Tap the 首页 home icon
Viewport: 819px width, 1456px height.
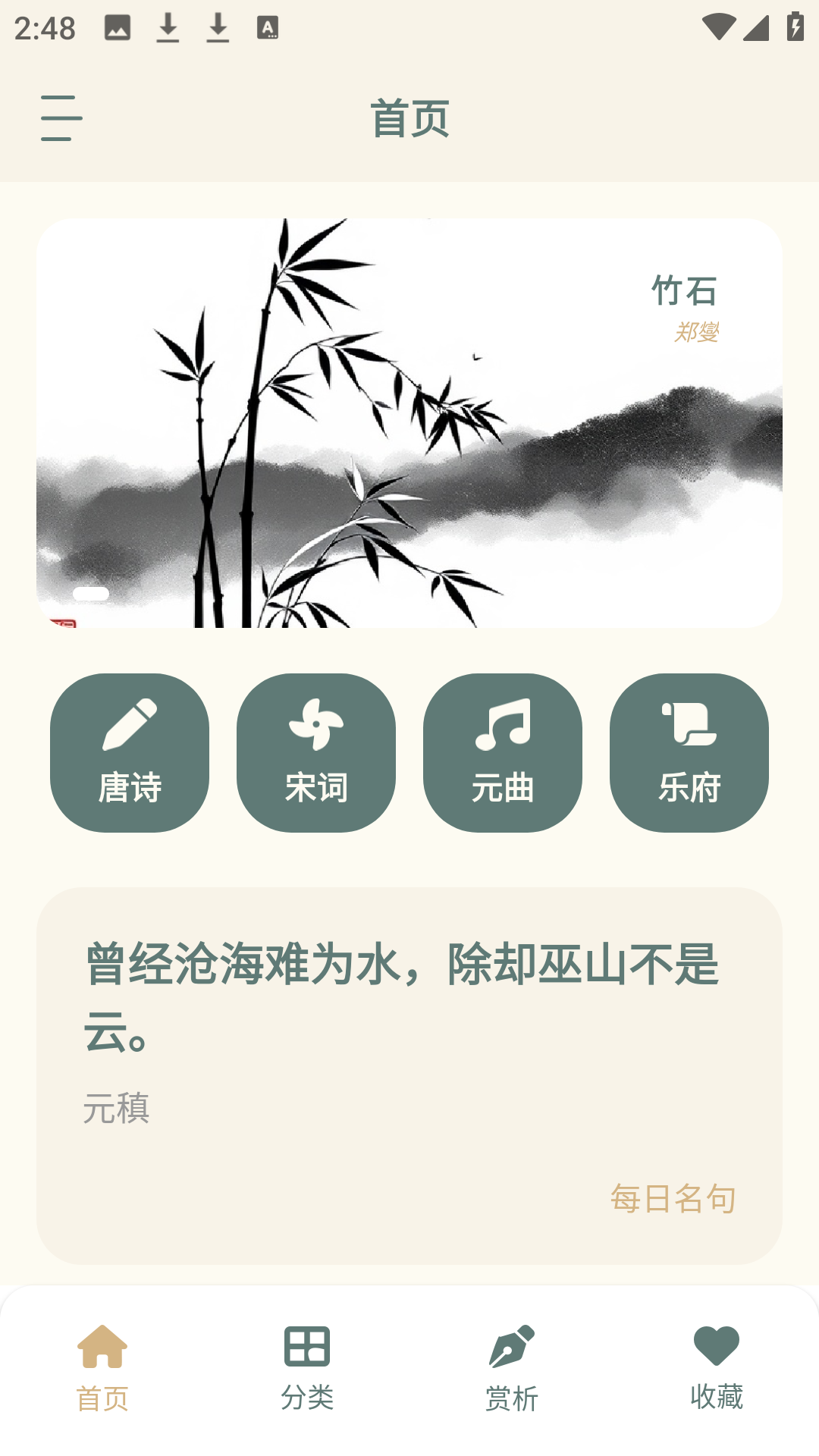(x=102, y=1348)
